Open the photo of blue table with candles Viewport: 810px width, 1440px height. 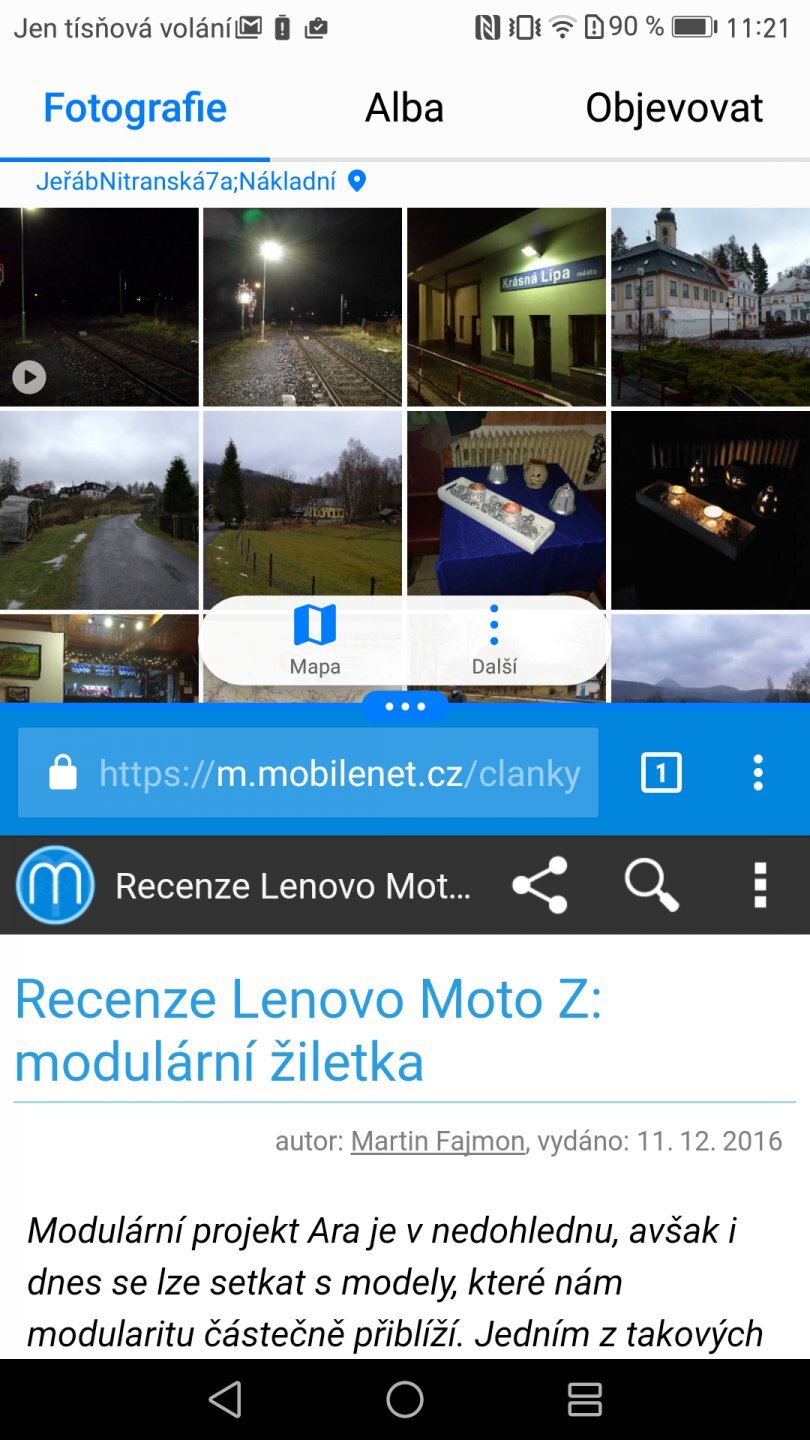pyautogui.click(x=506, y=510)
